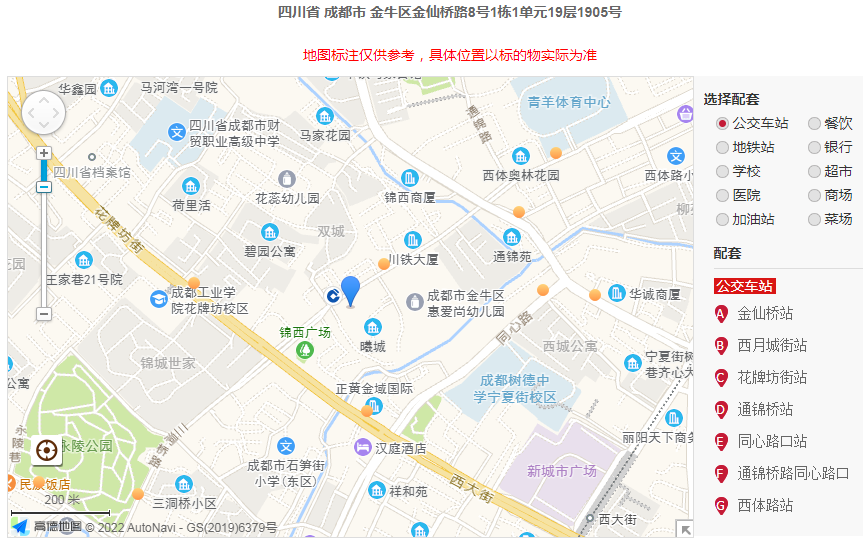Choose the 医院 amenity filter

point(723,195)
